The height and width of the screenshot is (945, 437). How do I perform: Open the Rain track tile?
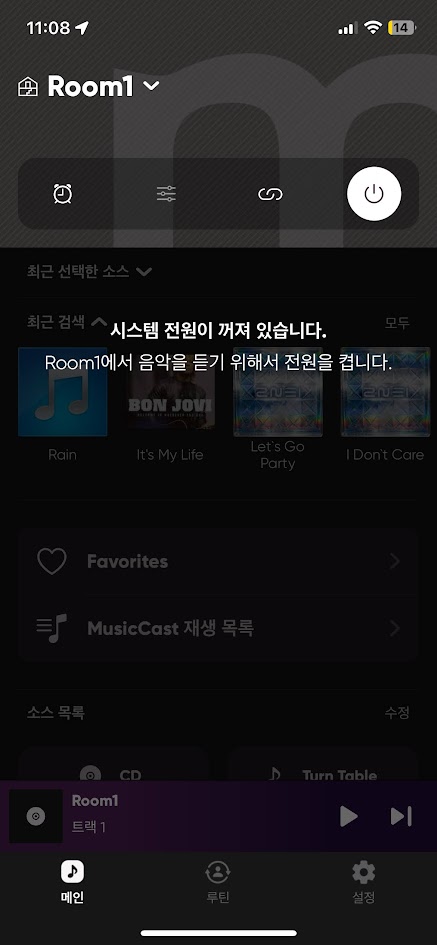[x=63, y=404]
